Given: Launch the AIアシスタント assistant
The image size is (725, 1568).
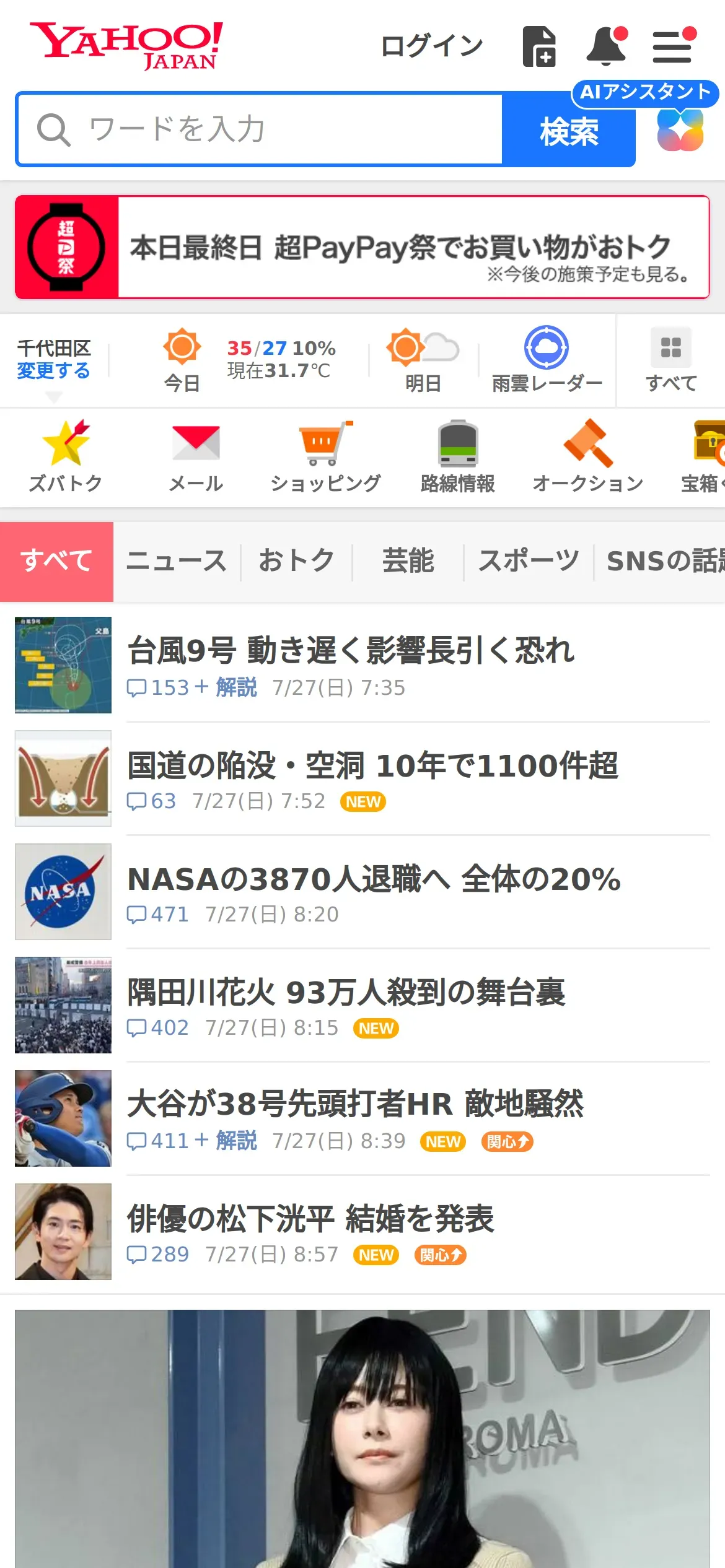Looking at the screenshot, I should point(680,129).
